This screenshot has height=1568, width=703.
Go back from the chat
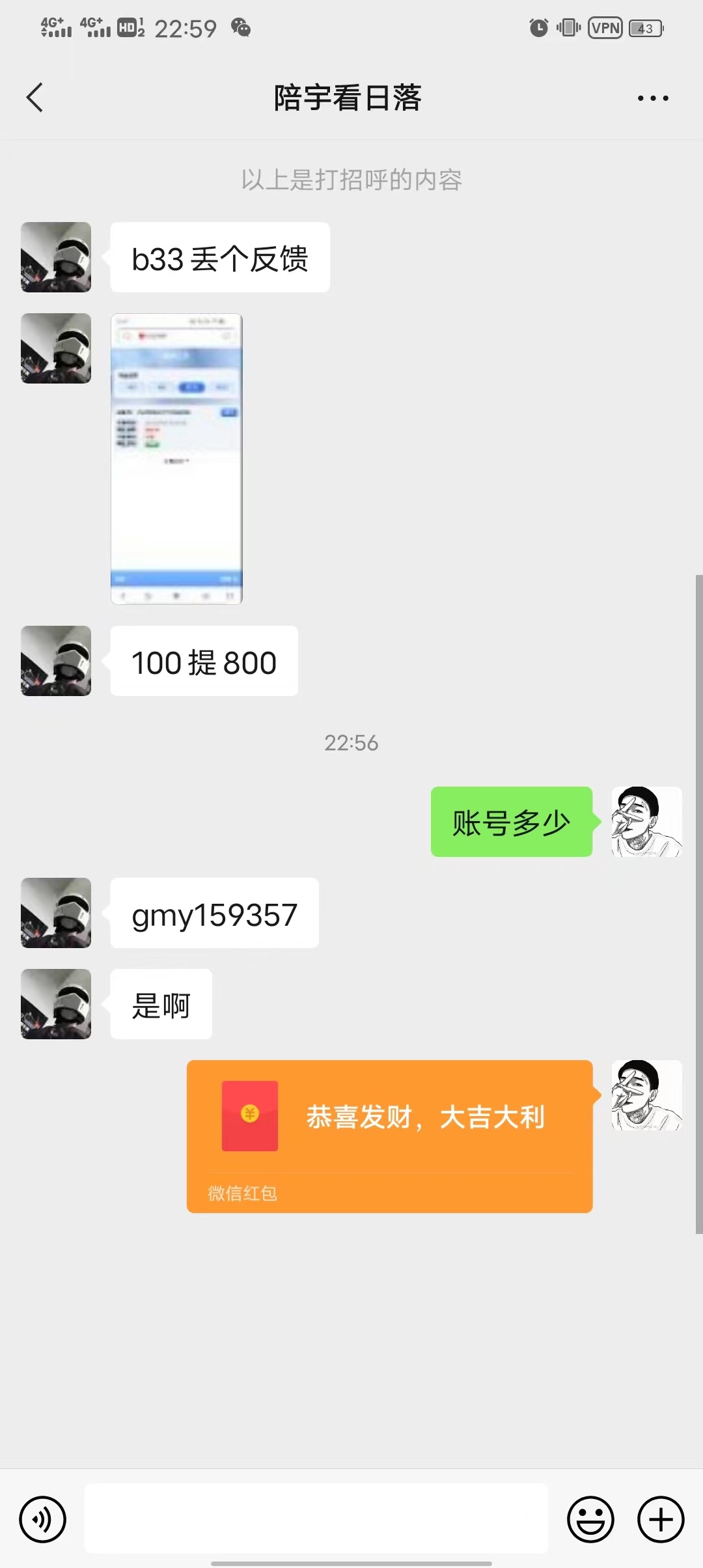[35, 98]
